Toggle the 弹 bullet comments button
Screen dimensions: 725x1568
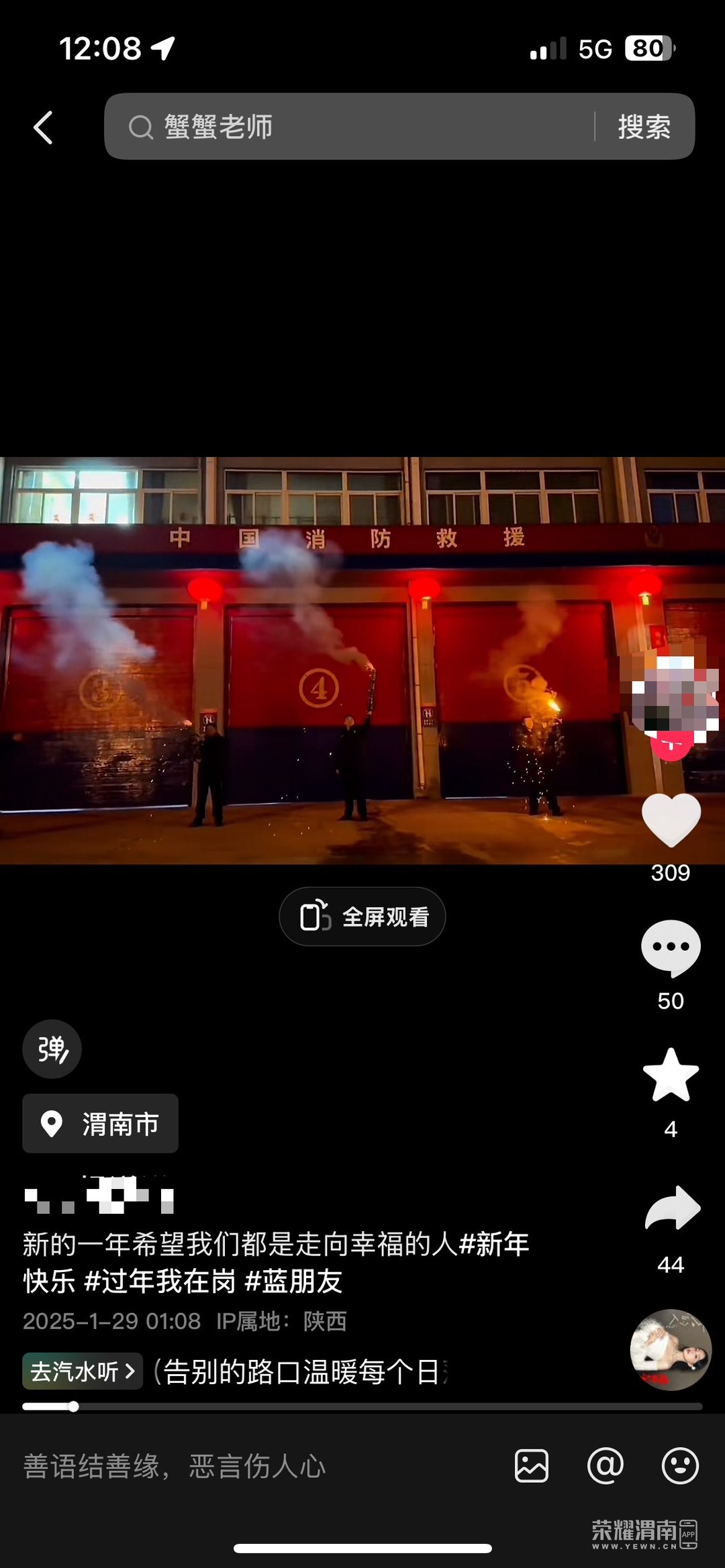point(52,1049)
